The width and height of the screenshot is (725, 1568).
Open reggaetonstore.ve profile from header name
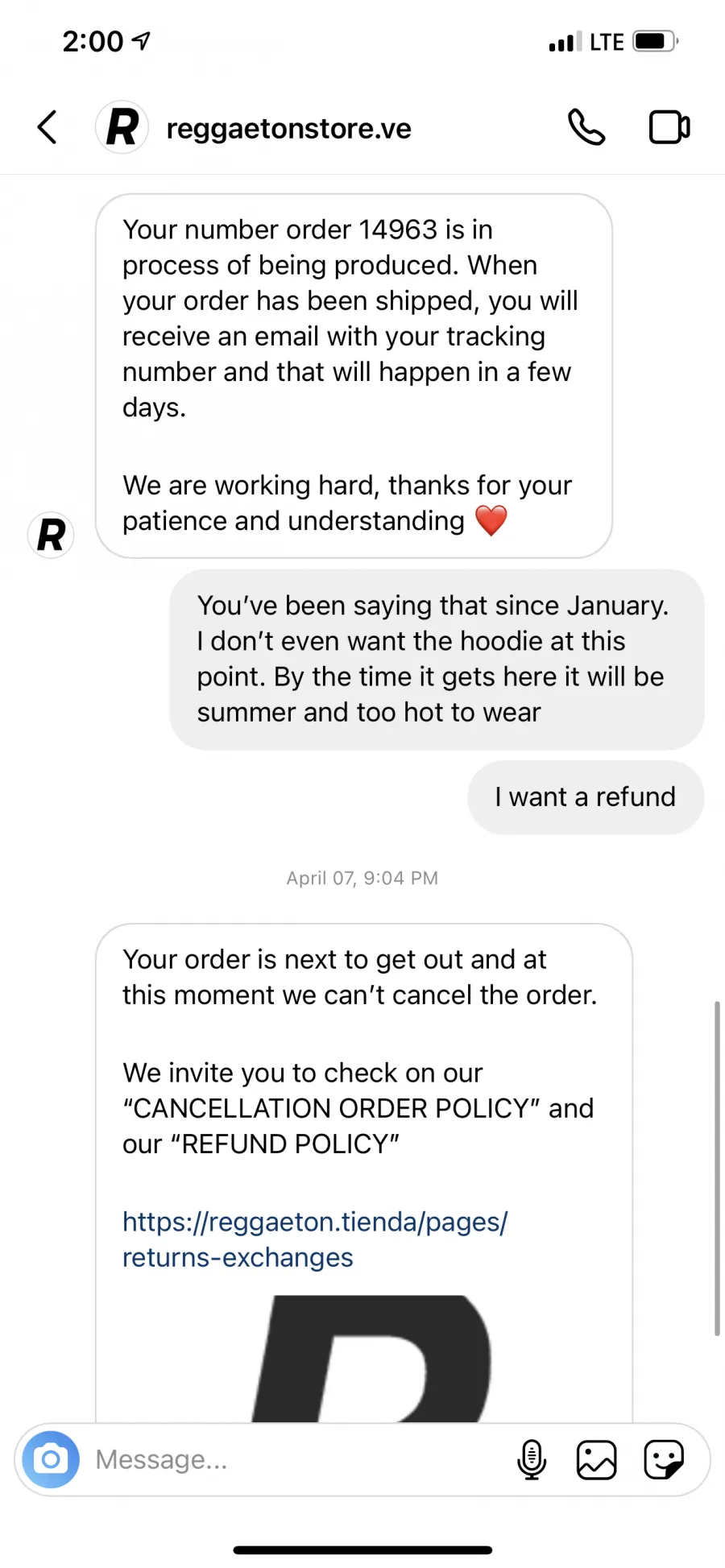(288, 128)
